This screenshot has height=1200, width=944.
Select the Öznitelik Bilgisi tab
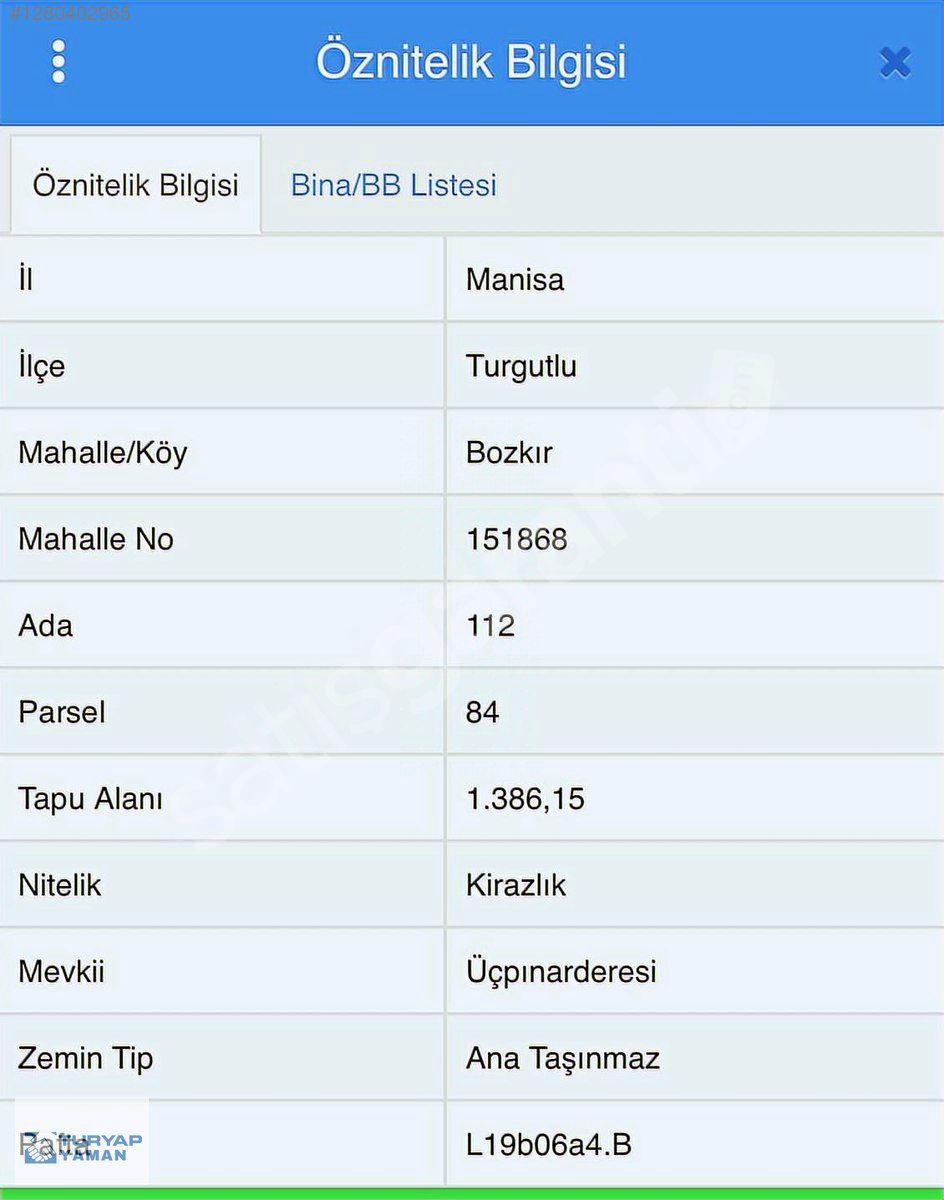click(135, 185)
